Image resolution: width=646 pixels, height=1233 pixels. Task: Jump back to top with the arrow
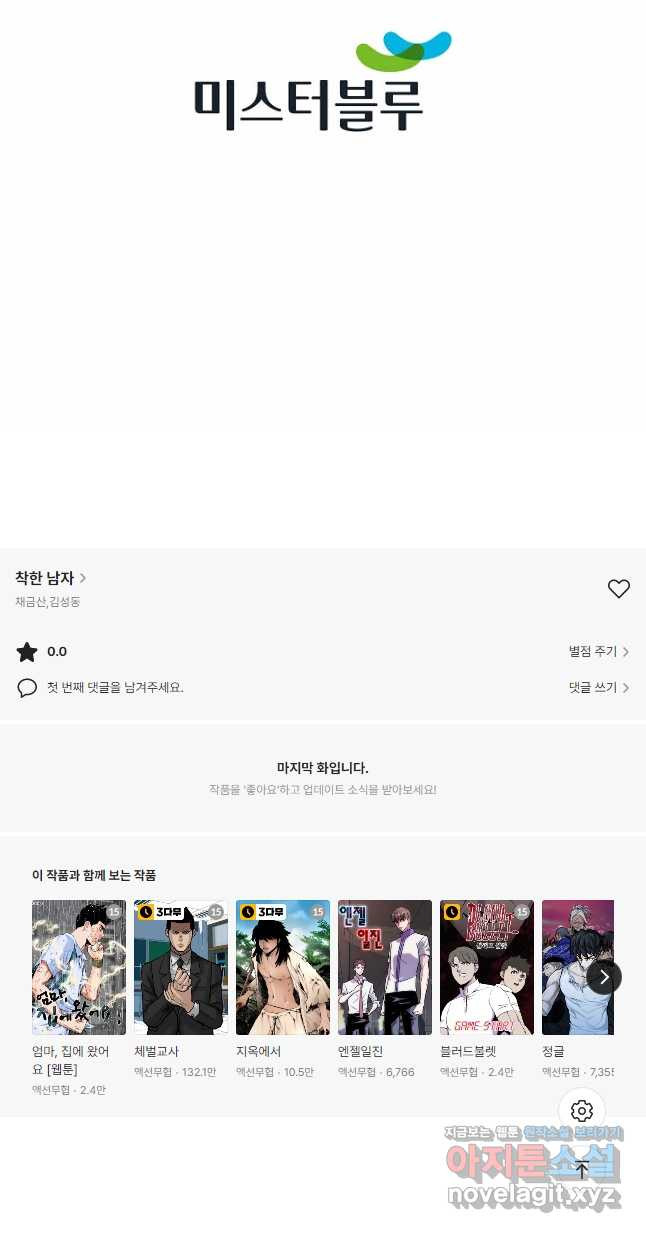pos(582,1169)
